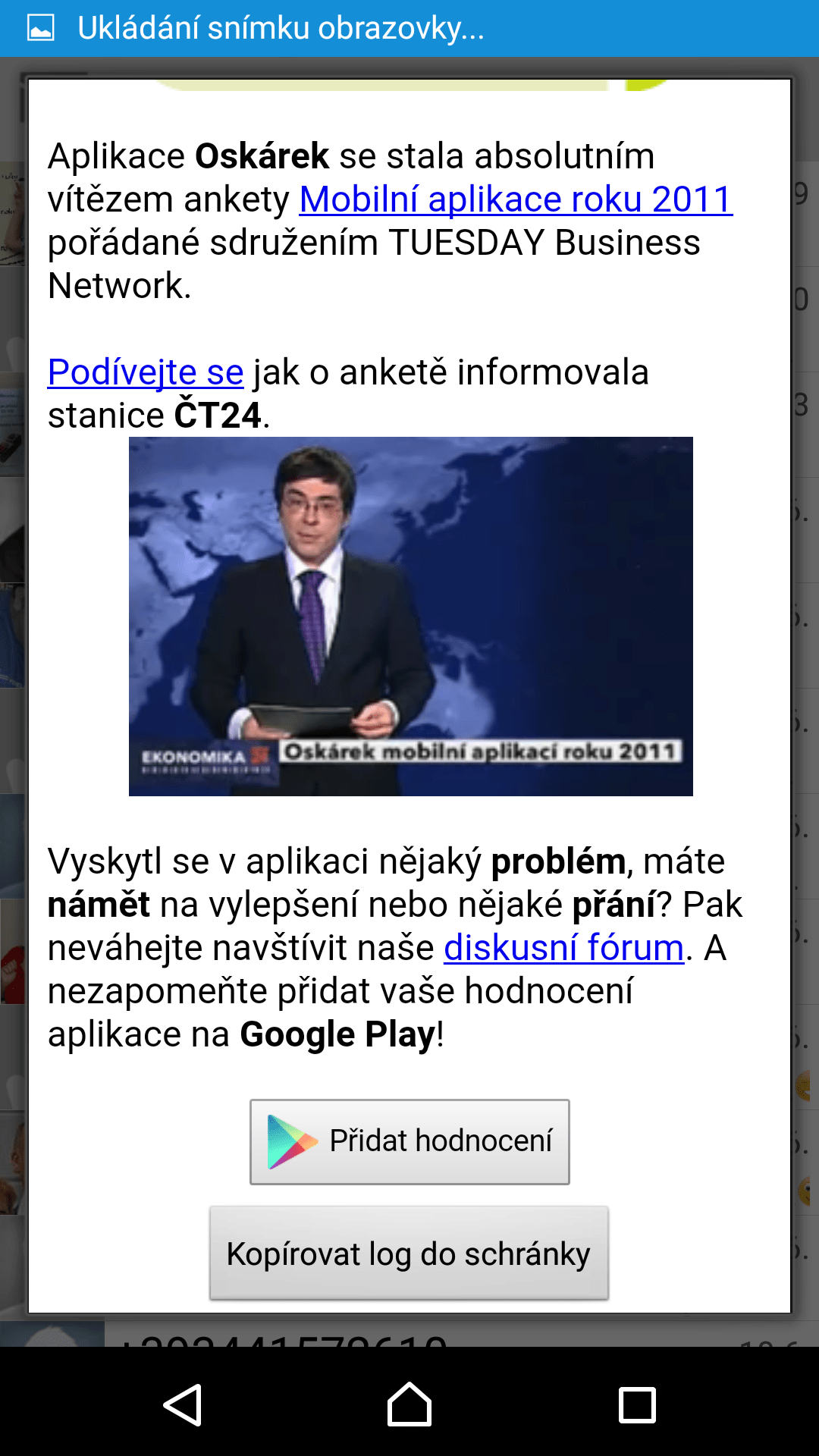Viewport: 819px width, 1456px height.
Task: Tap Kopírovat log do schránky
Action: 409,1254
